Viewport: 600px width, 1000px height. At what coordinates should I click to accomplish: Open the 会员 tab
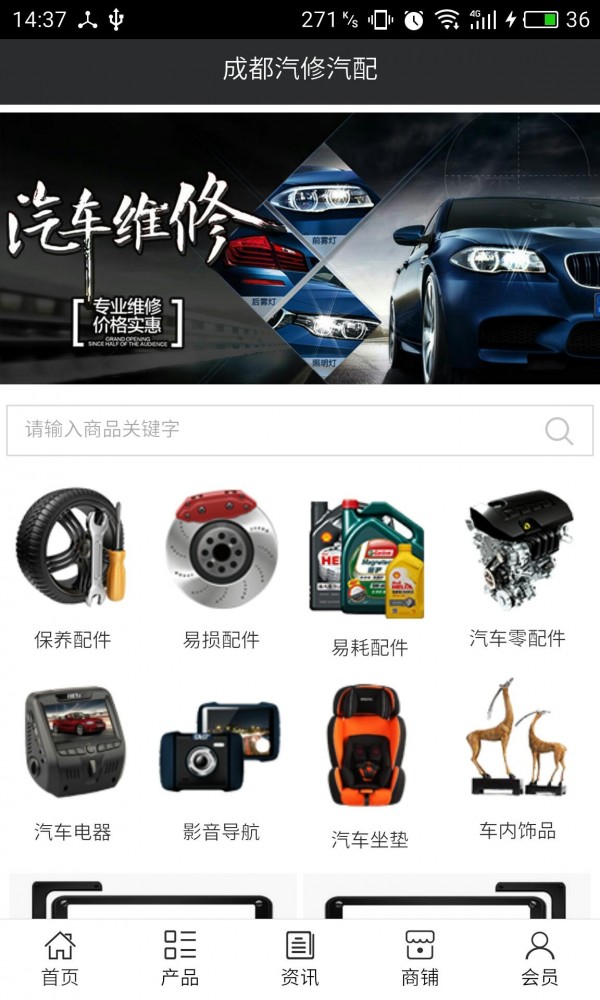click(x=540, y=958)
